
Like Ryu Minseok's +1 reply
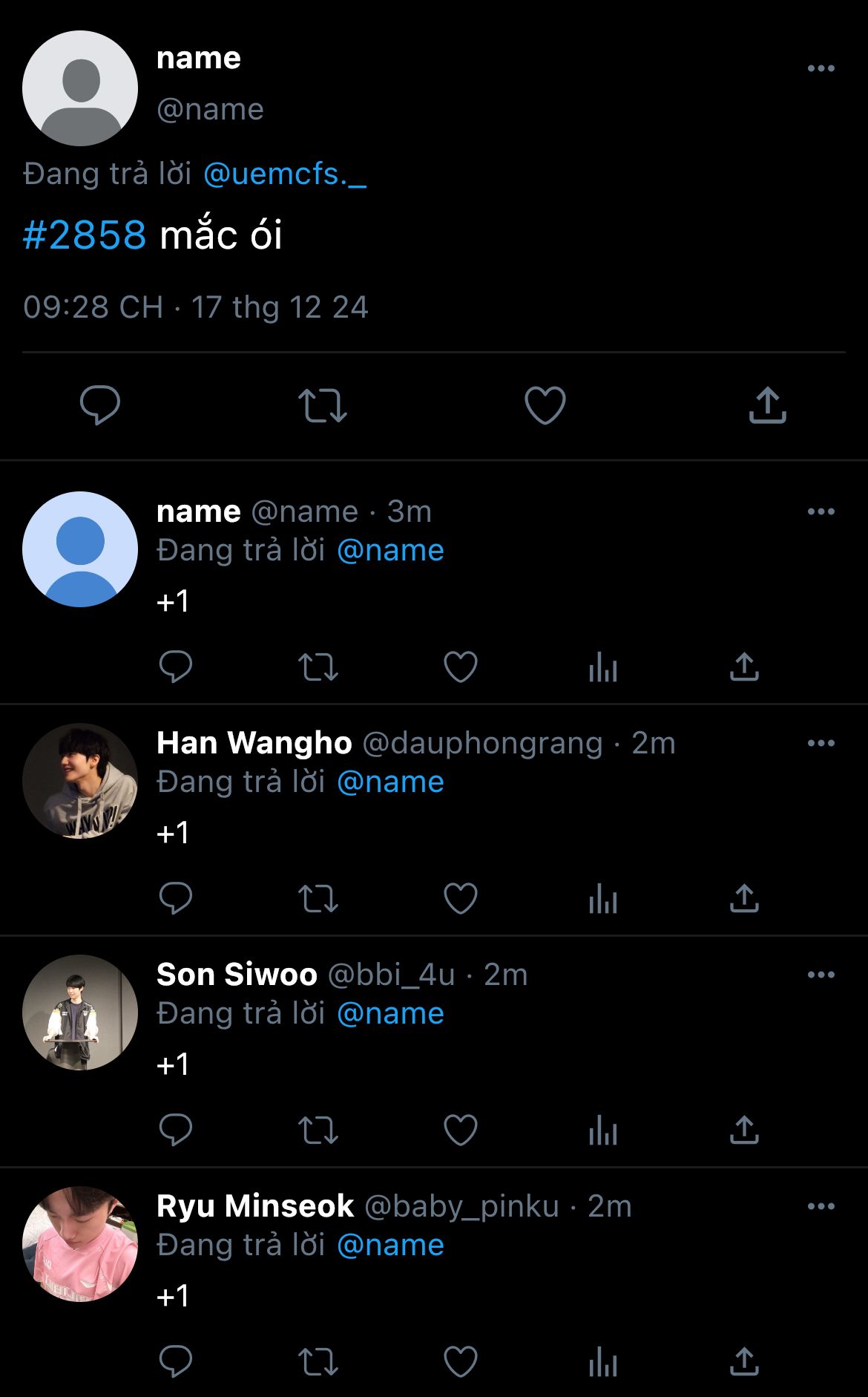[x=461, y=1361]
